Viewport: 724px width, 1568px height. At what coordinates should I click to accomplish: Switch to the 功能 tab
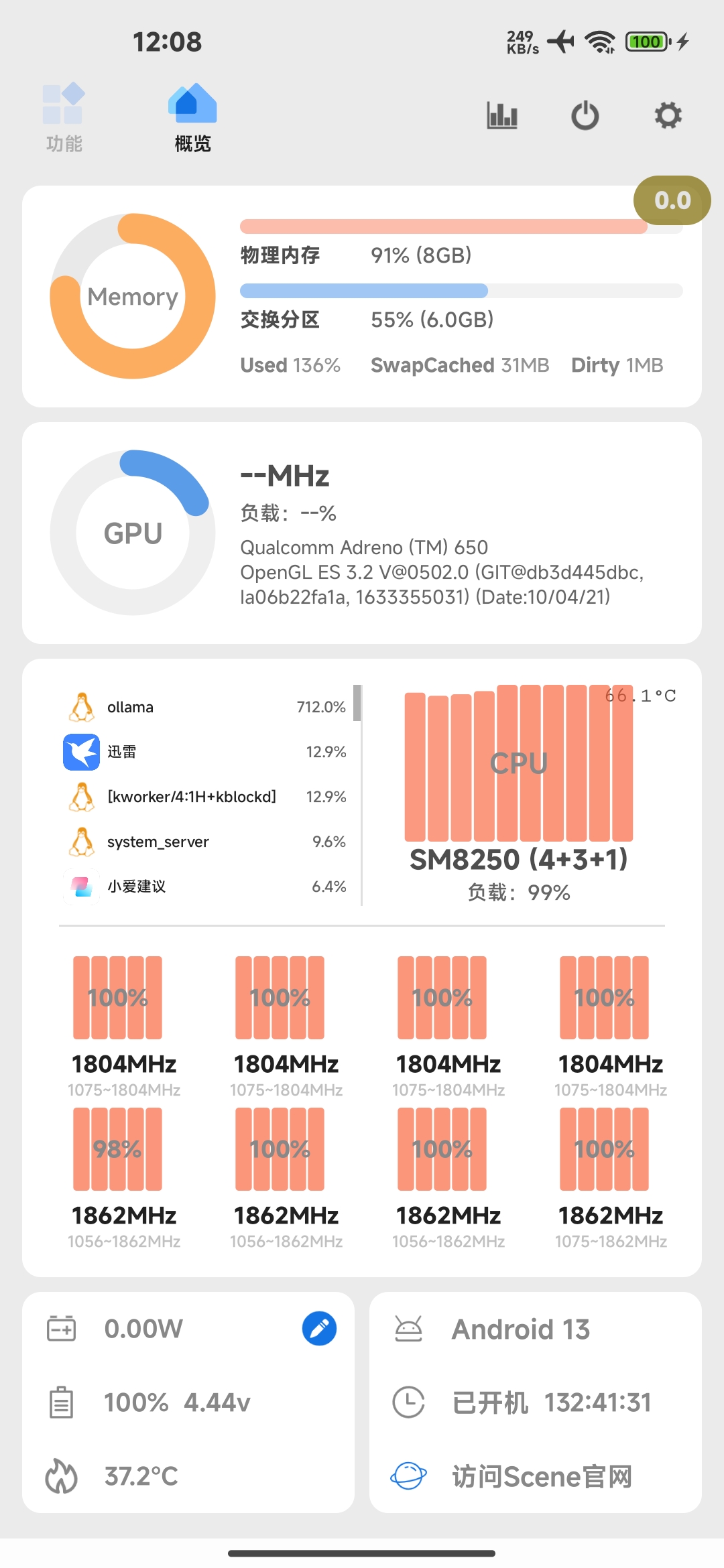tap(64, 118)
